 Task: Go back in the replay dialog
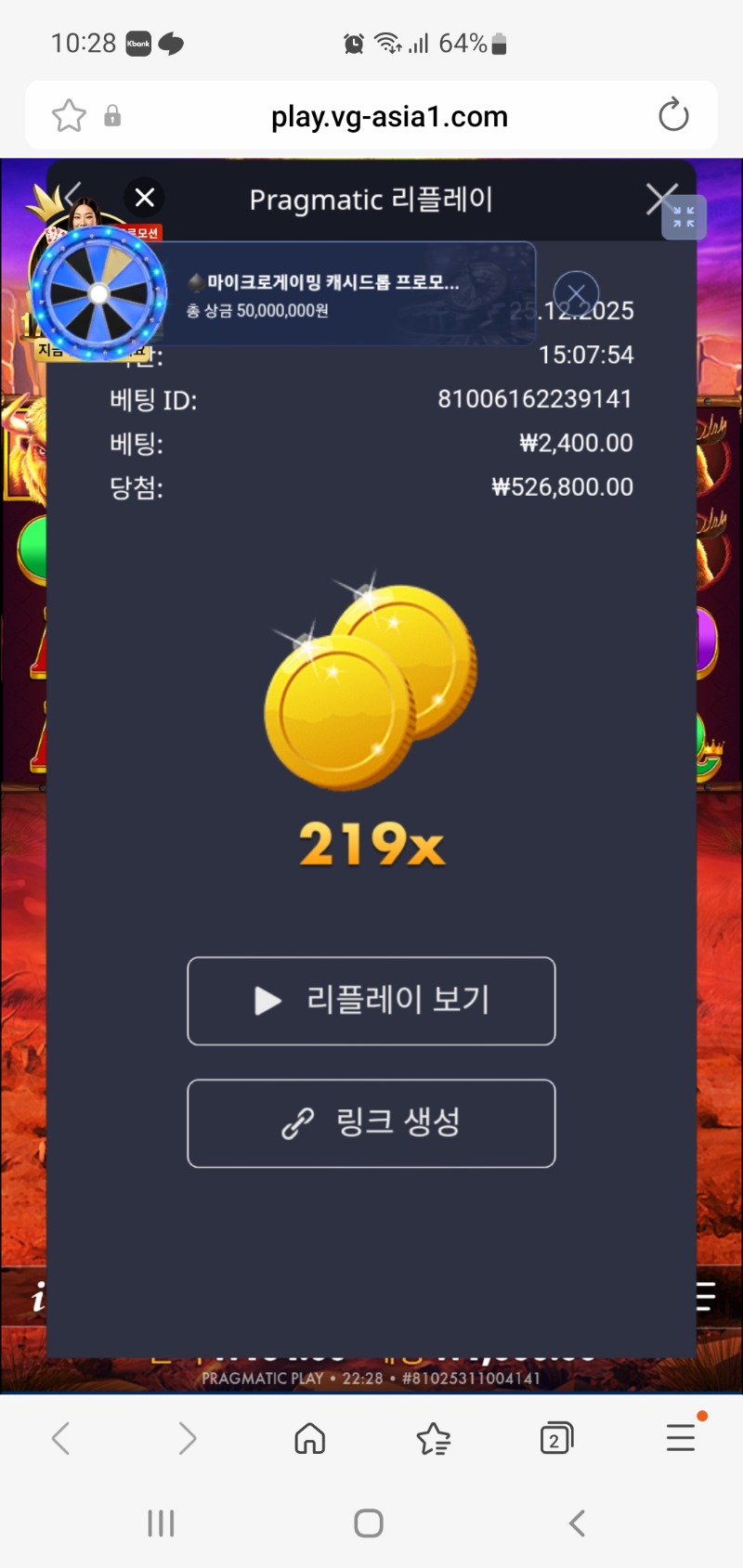(x=73, y=193)
